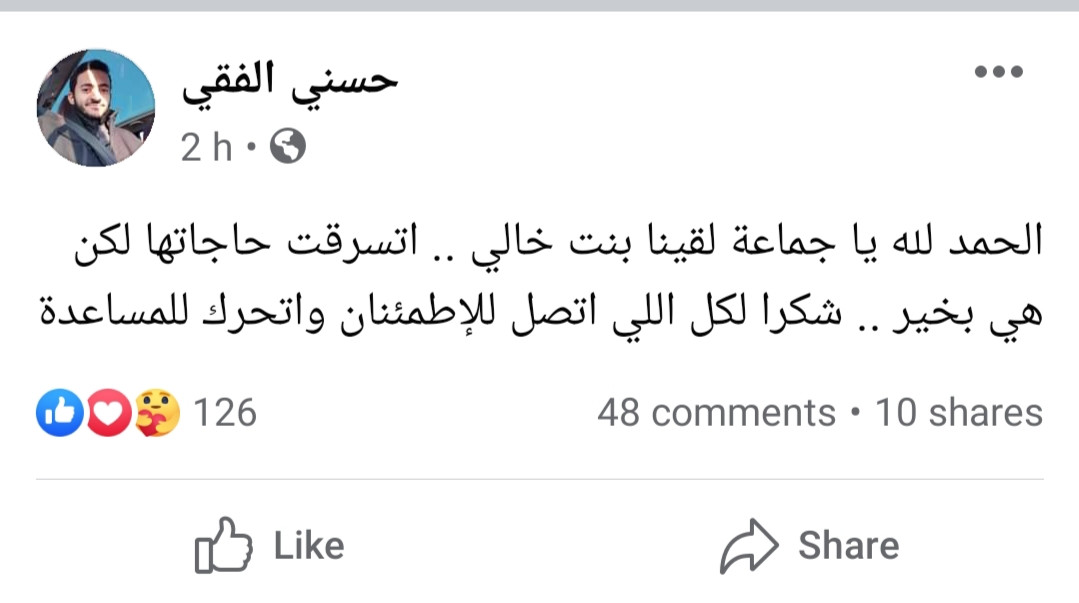Open the post's three-dot options menu
This screenshot has height=603, width=1079.
click(x=998, y=72)
